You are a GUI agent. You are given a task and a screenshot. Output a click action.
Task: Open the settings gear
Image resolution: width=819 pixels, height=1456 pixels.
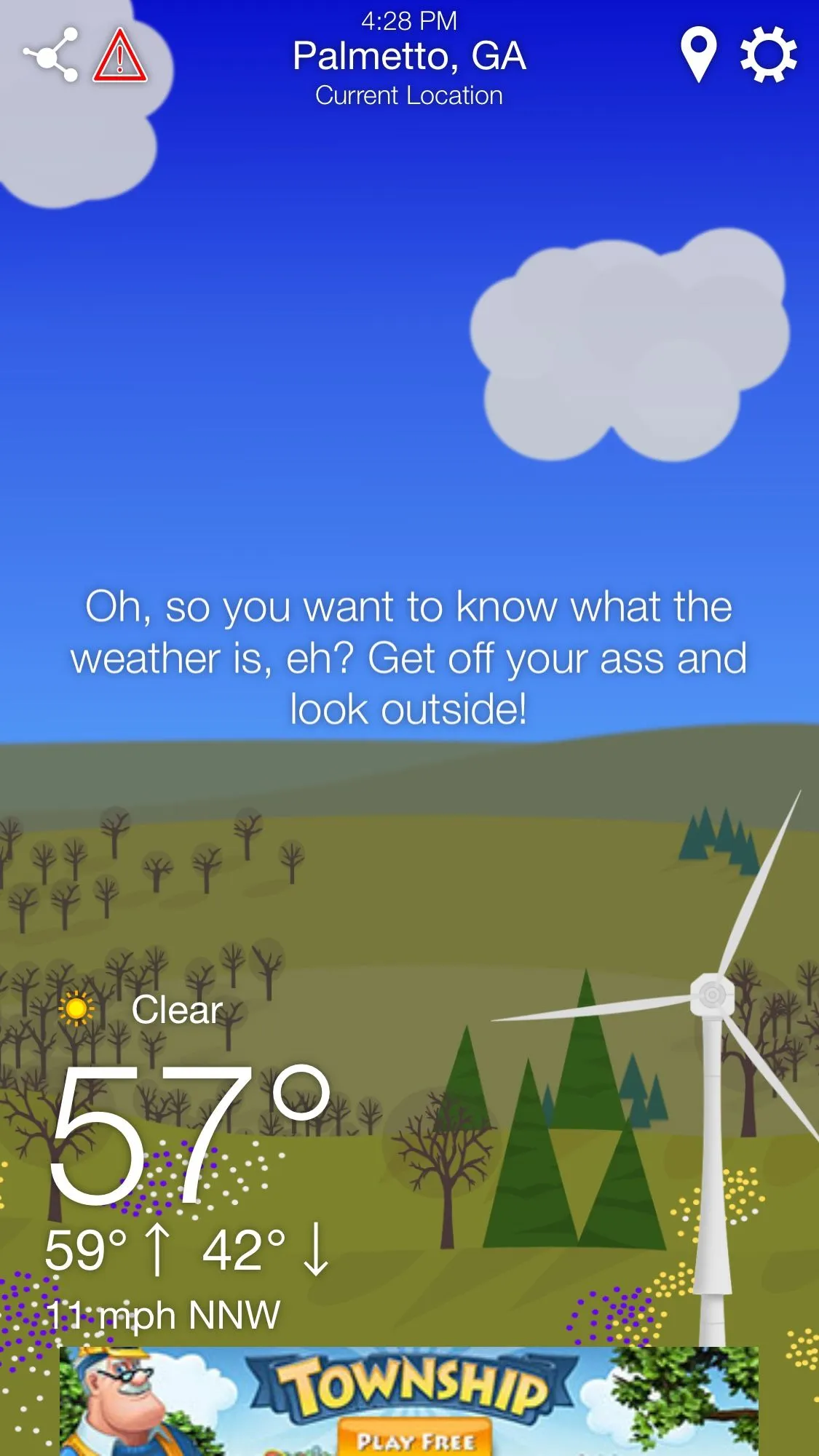769,55
